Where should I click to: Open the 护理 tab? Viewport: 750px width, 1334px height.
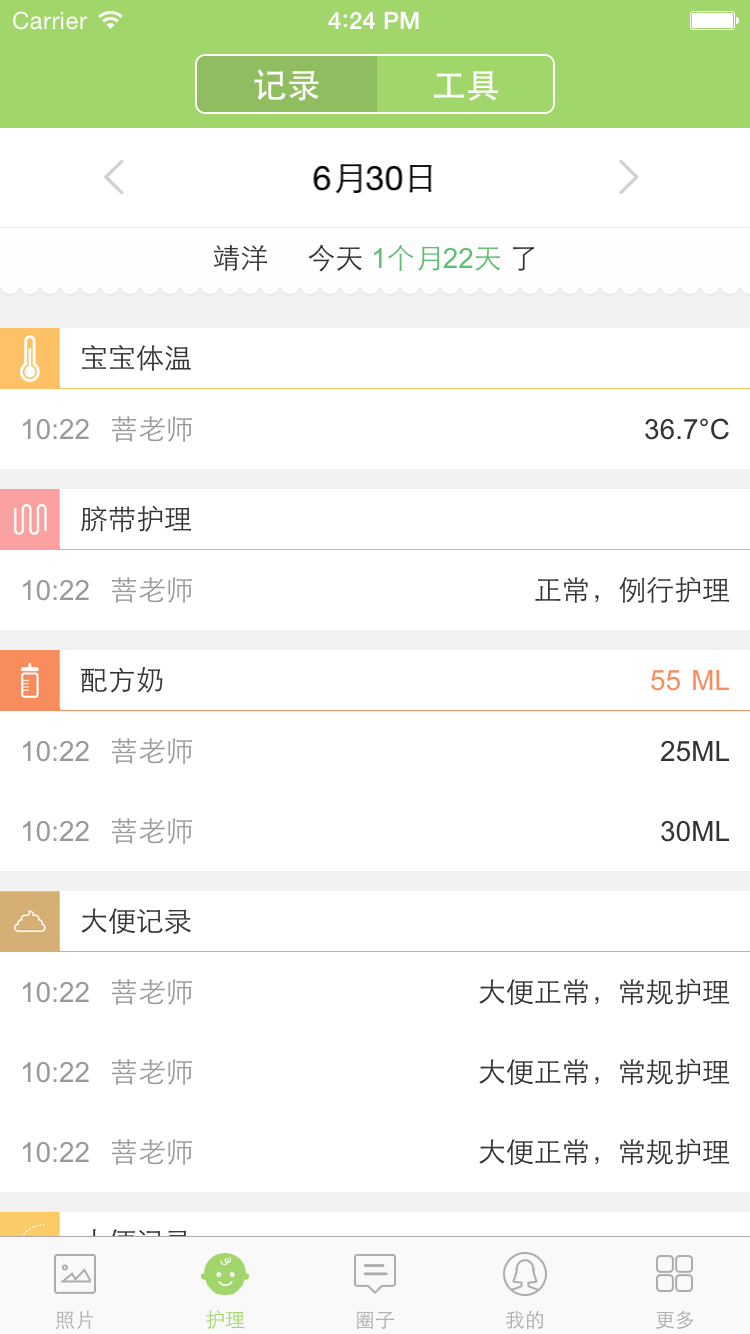point(225,1288)
